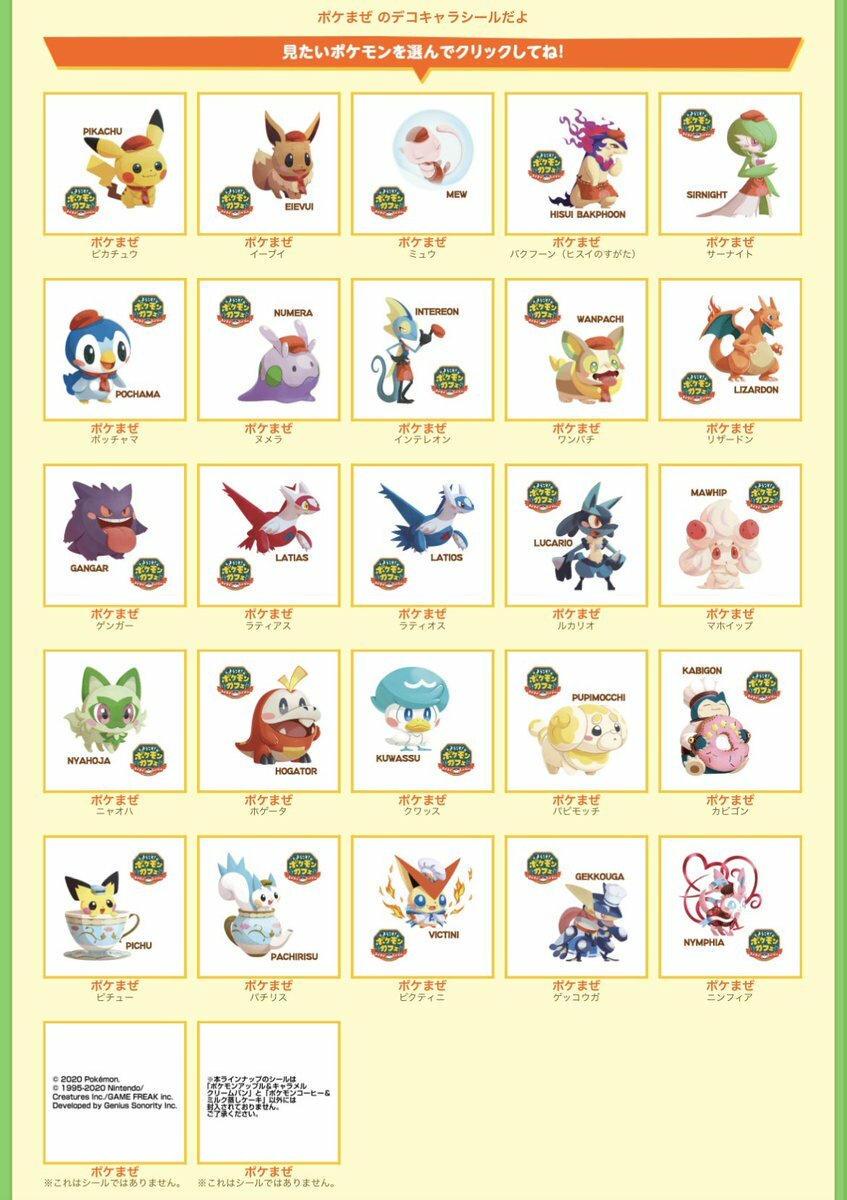View the Latias sticker
This screenshot has height=1200, width=847.
click(269, 535)
